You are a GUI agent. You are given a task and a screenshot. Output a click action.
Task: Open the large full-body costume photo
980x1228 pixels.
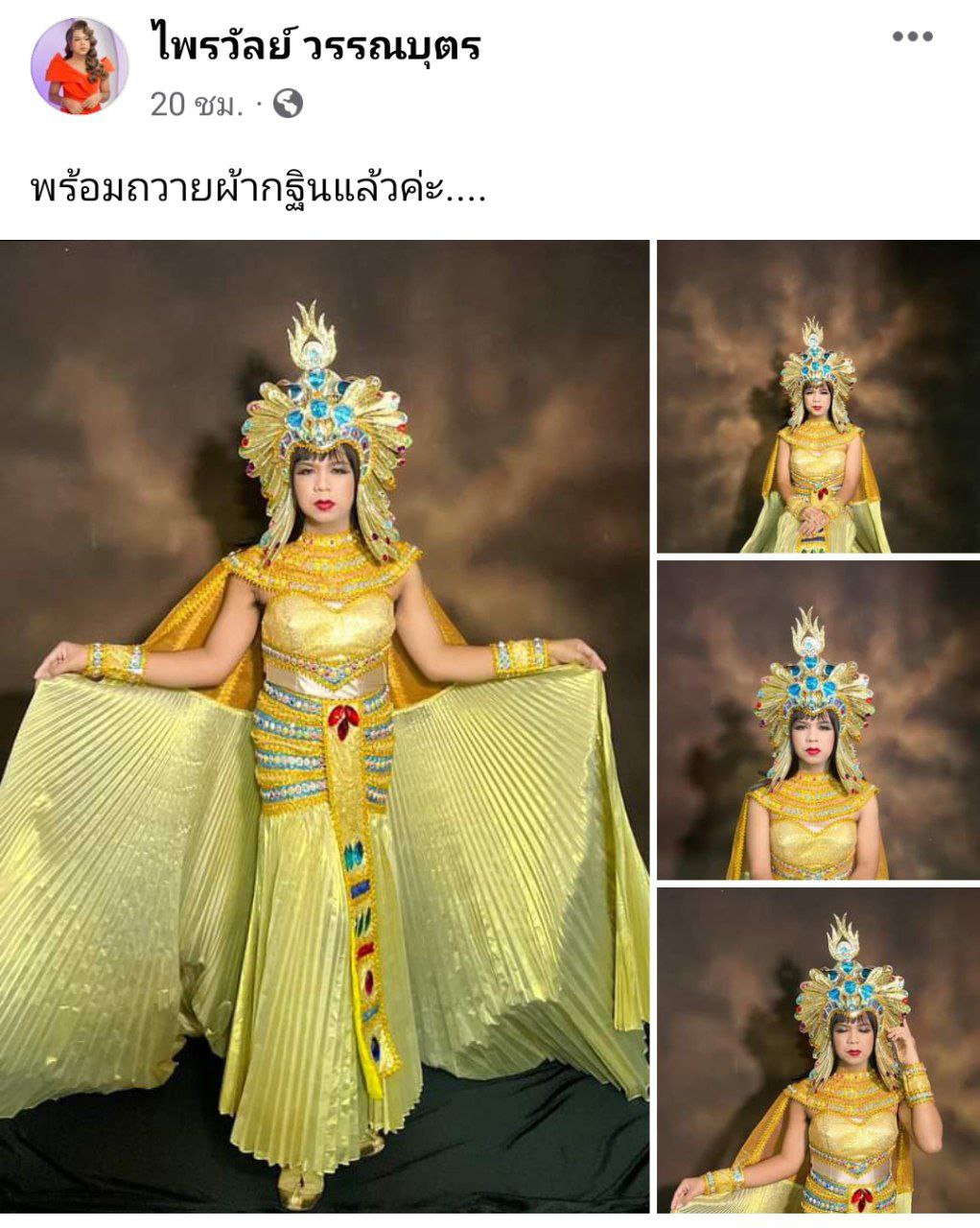[324, 725]
